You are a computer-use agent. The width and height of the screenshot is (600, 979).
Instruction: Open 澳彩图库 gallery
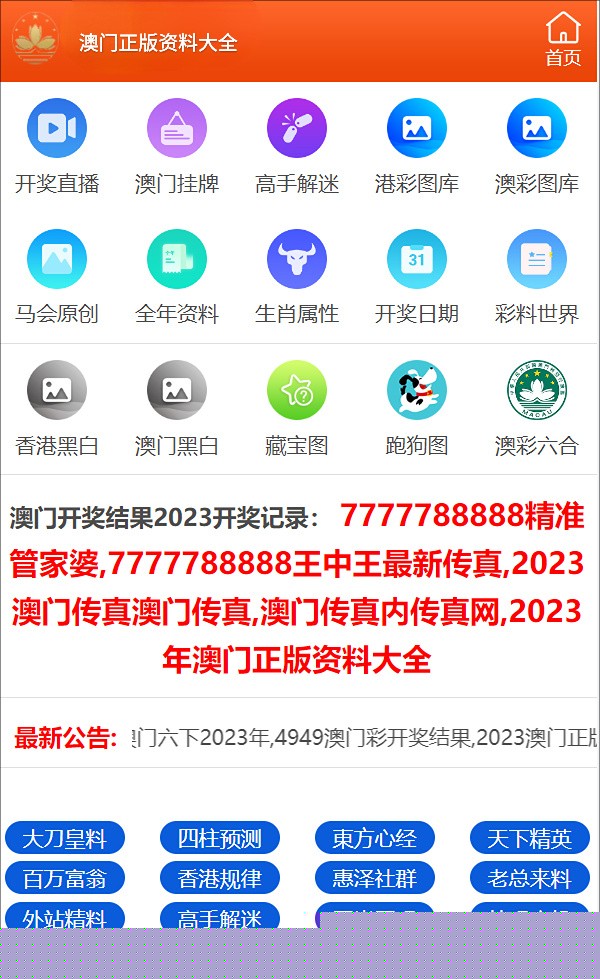(536, 147)
